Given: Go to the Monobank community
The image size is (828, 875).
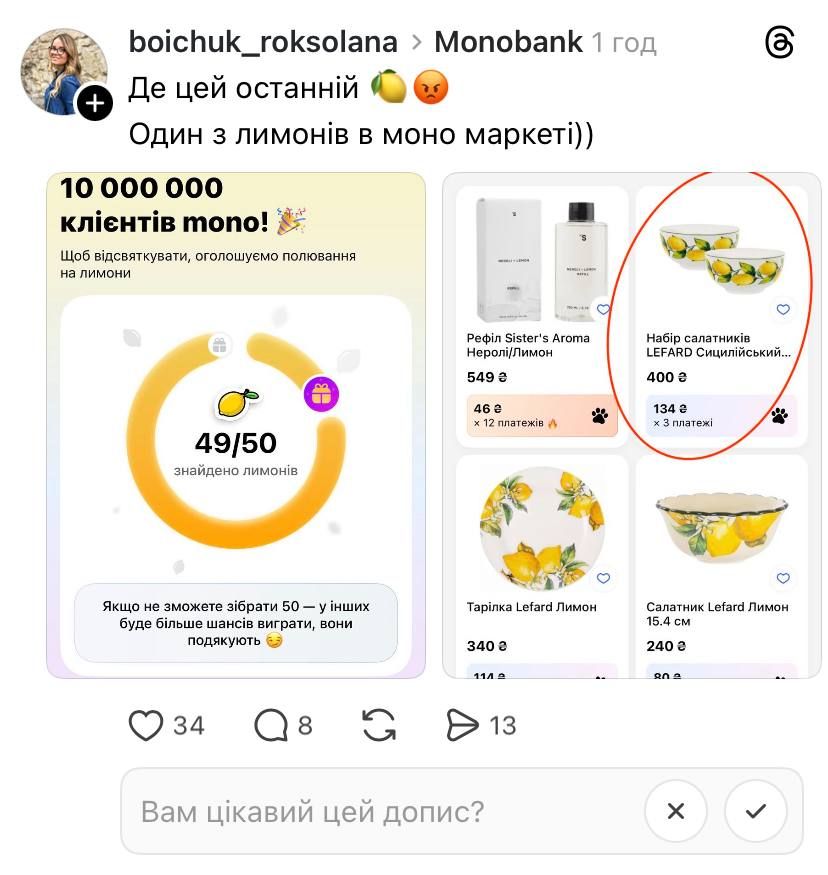Looking at the screenshot, I should tap(508, 42).
